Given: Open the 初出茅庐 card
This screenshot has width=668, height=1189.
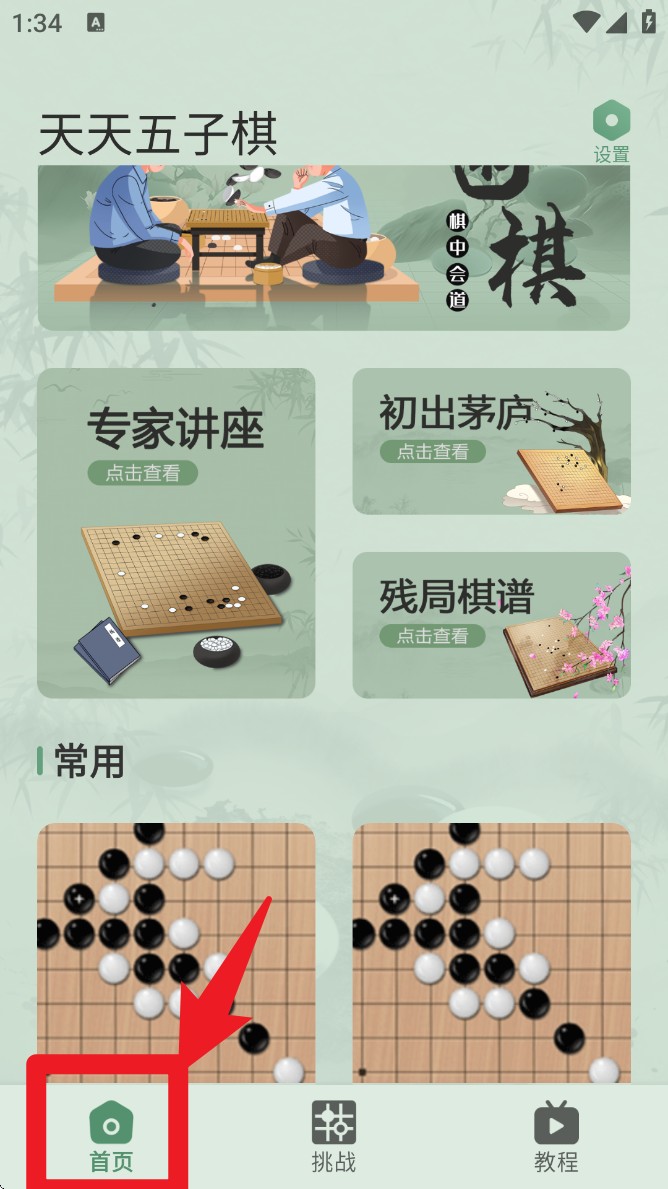Looking at the screenshot, I should click(x=491, y=441).
